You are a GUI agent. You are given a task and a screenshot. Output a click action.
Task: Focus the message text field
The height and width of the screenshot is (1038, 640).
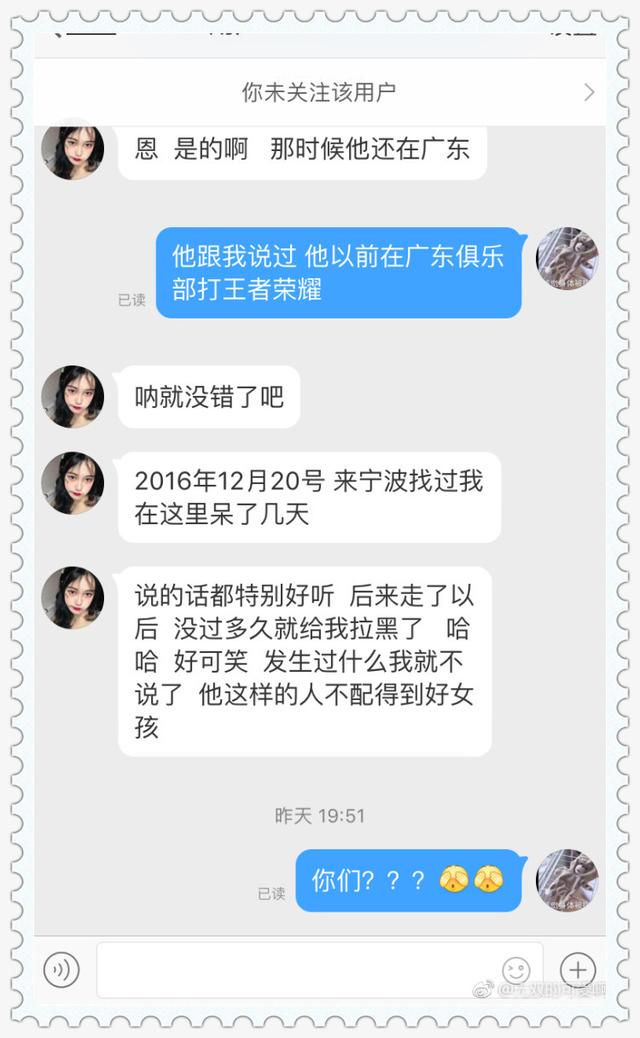300,969
